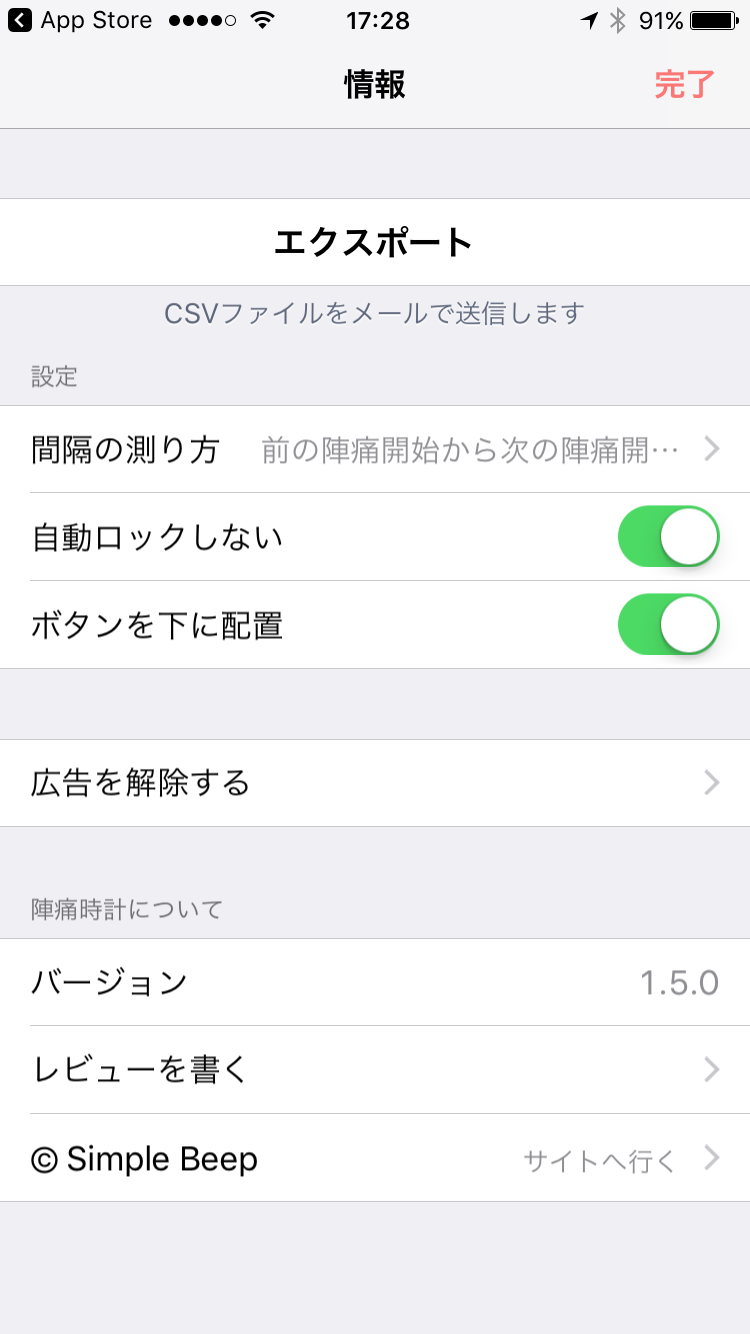Tap エクスポート to send the CSV file
The width and height of the screenshot is (750, 1334).
point(375,242)
